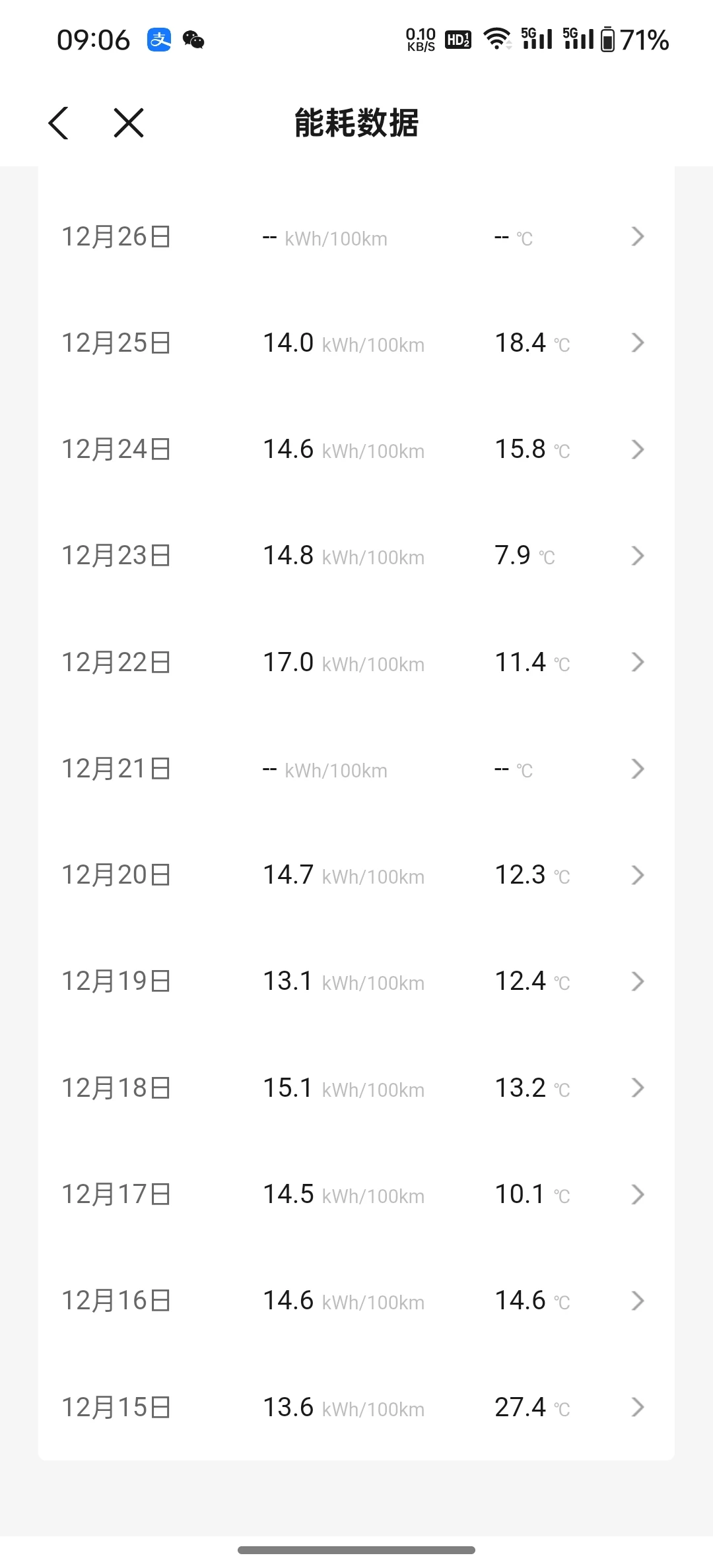
Task: Select the 12月22日 record showing 17.0 kWh/100km
Action: click(356, 663)
